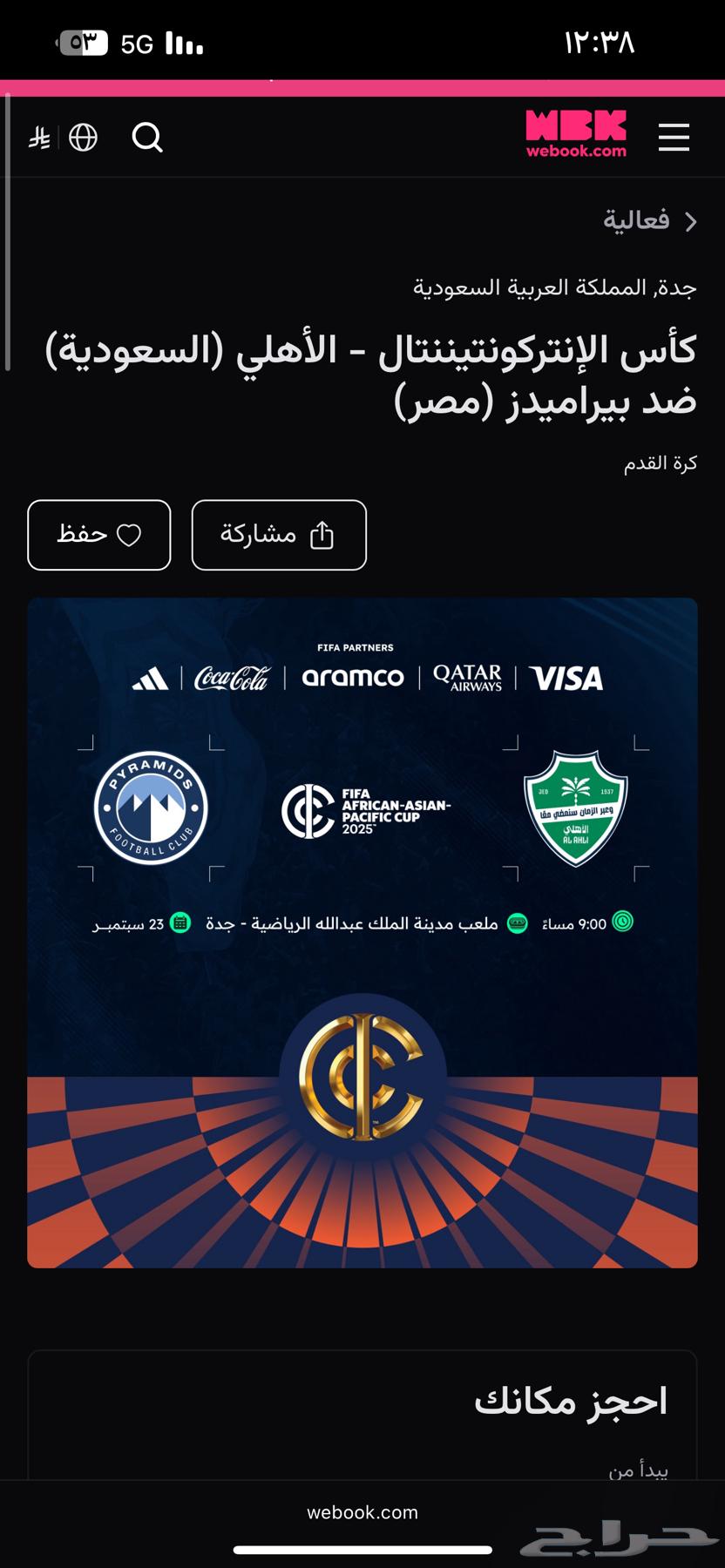
Task: Open the FIFA African-Asian-Pacific Cup banner image
Action: point(362,932)
